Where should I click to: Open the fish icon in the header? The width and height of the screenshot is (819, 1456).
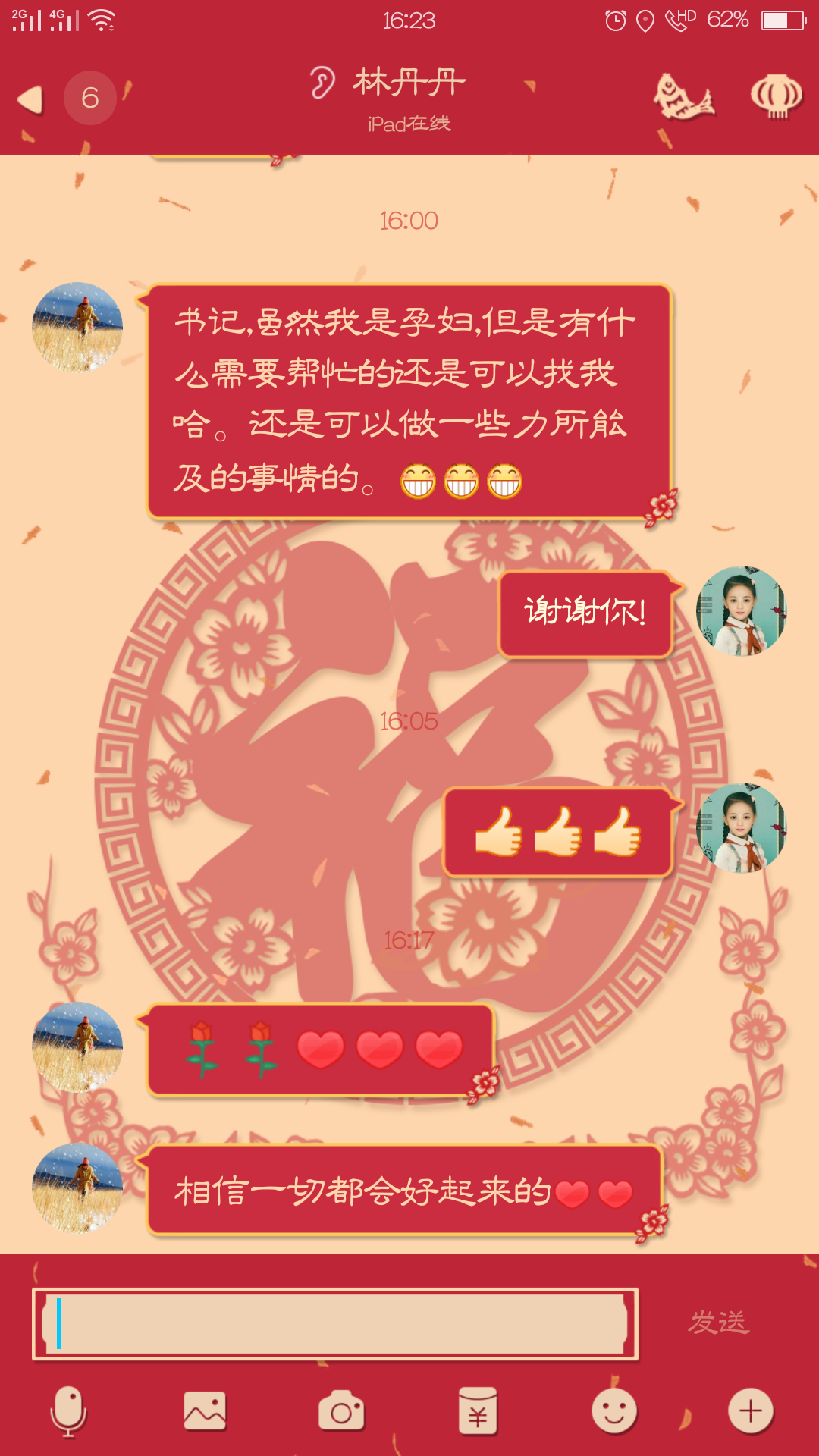point(682,97)
